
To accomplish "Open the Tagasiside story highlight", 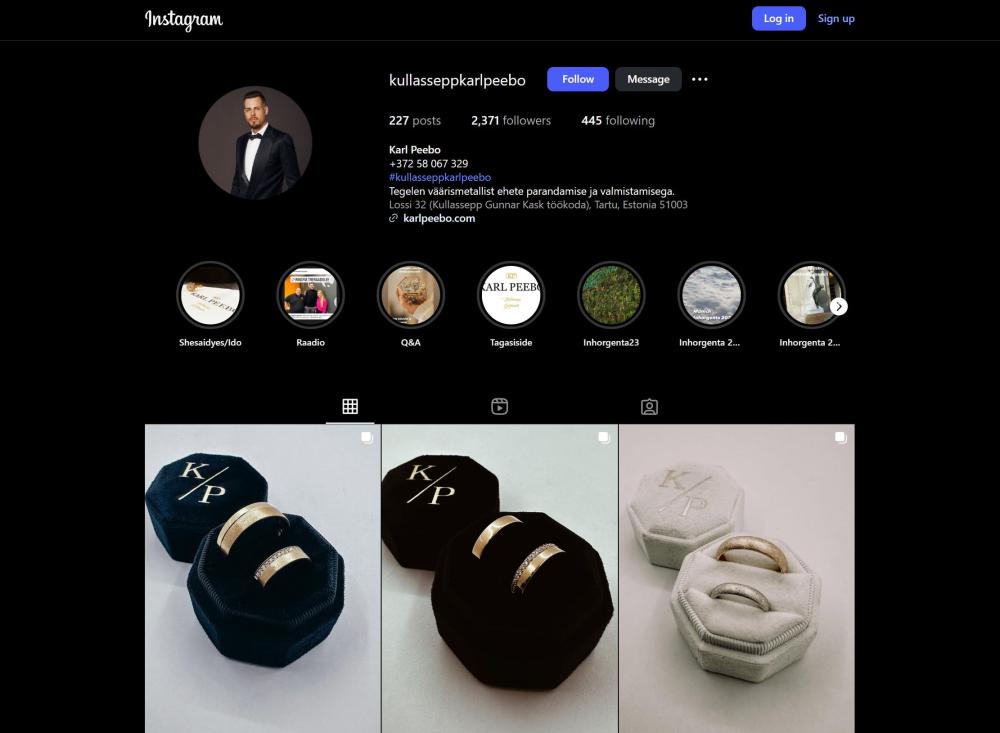I will 511,295.
